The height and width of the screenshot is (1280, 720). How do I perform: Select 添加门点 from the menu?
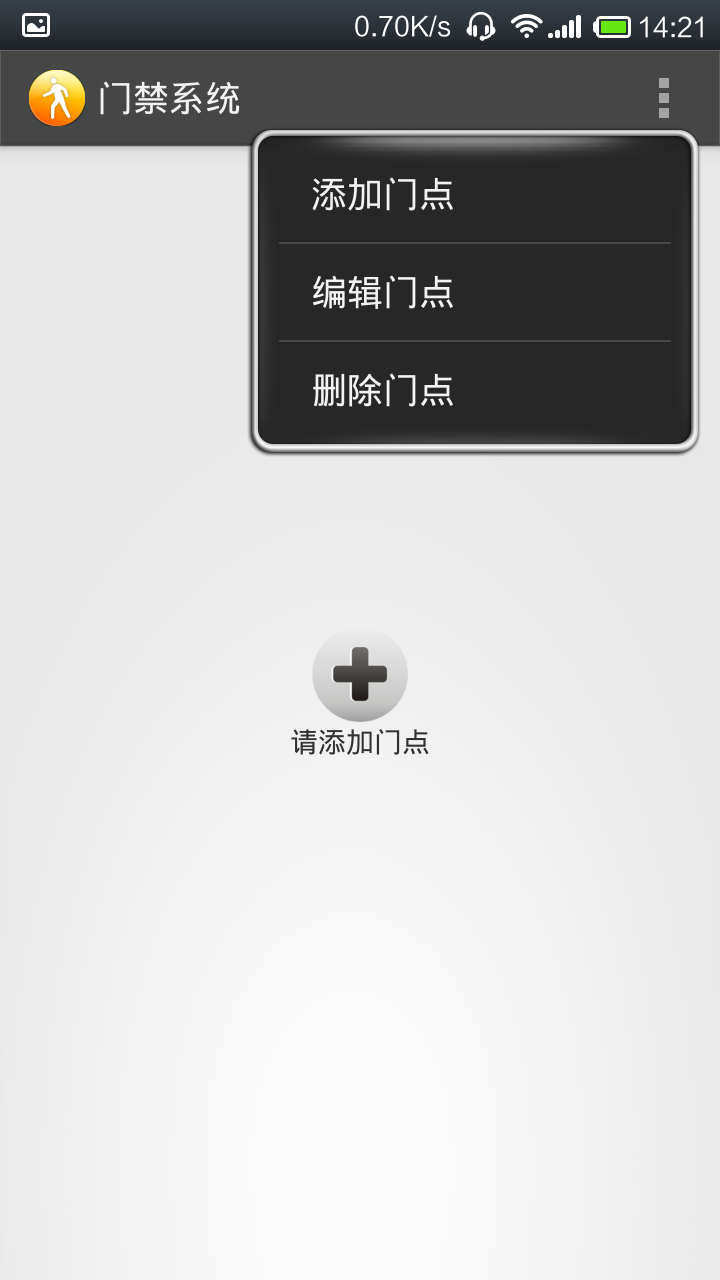(x=474, y=194)
